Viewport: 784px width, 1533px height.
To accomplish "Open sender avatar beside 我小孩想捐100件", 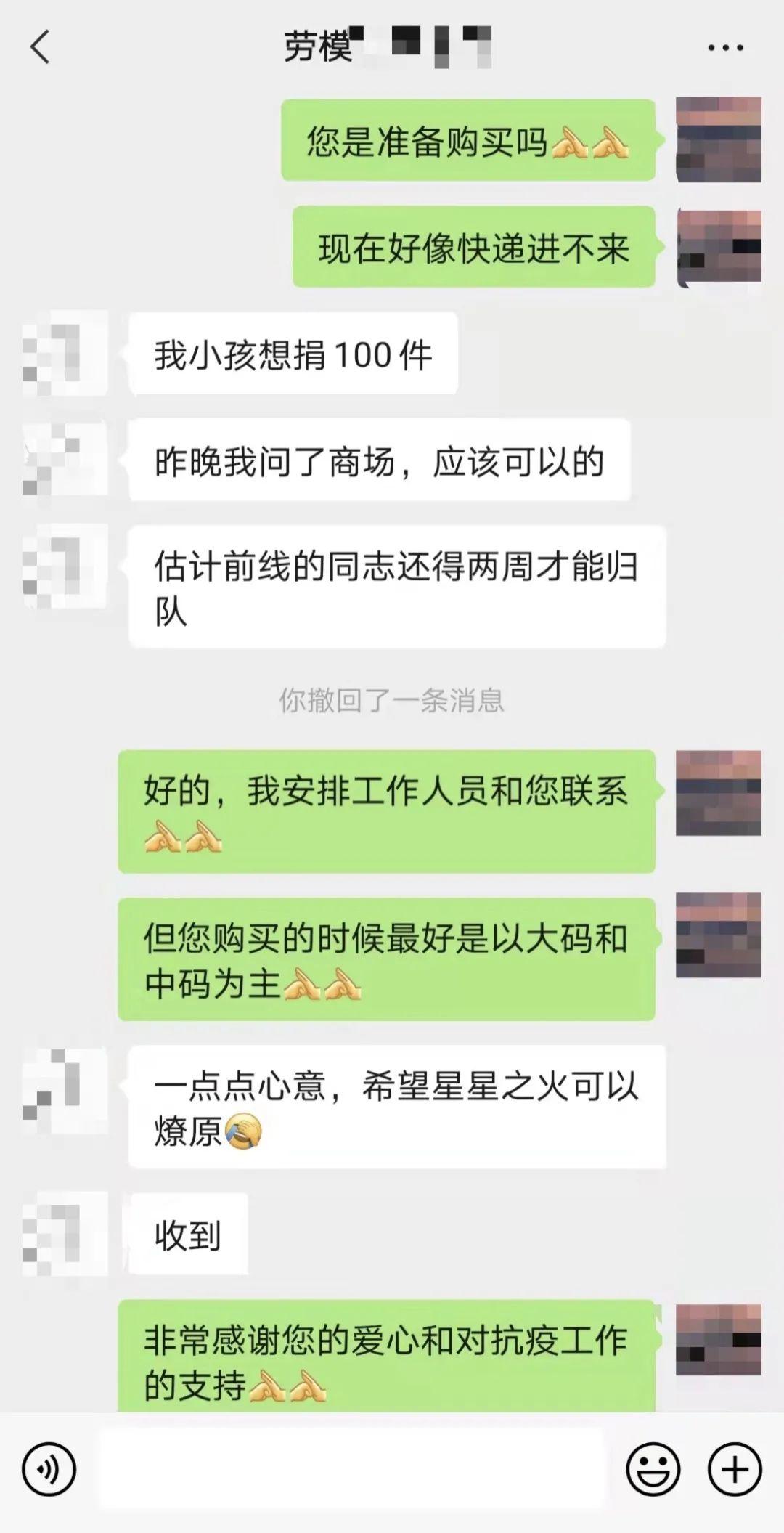I will pos(65,354).
